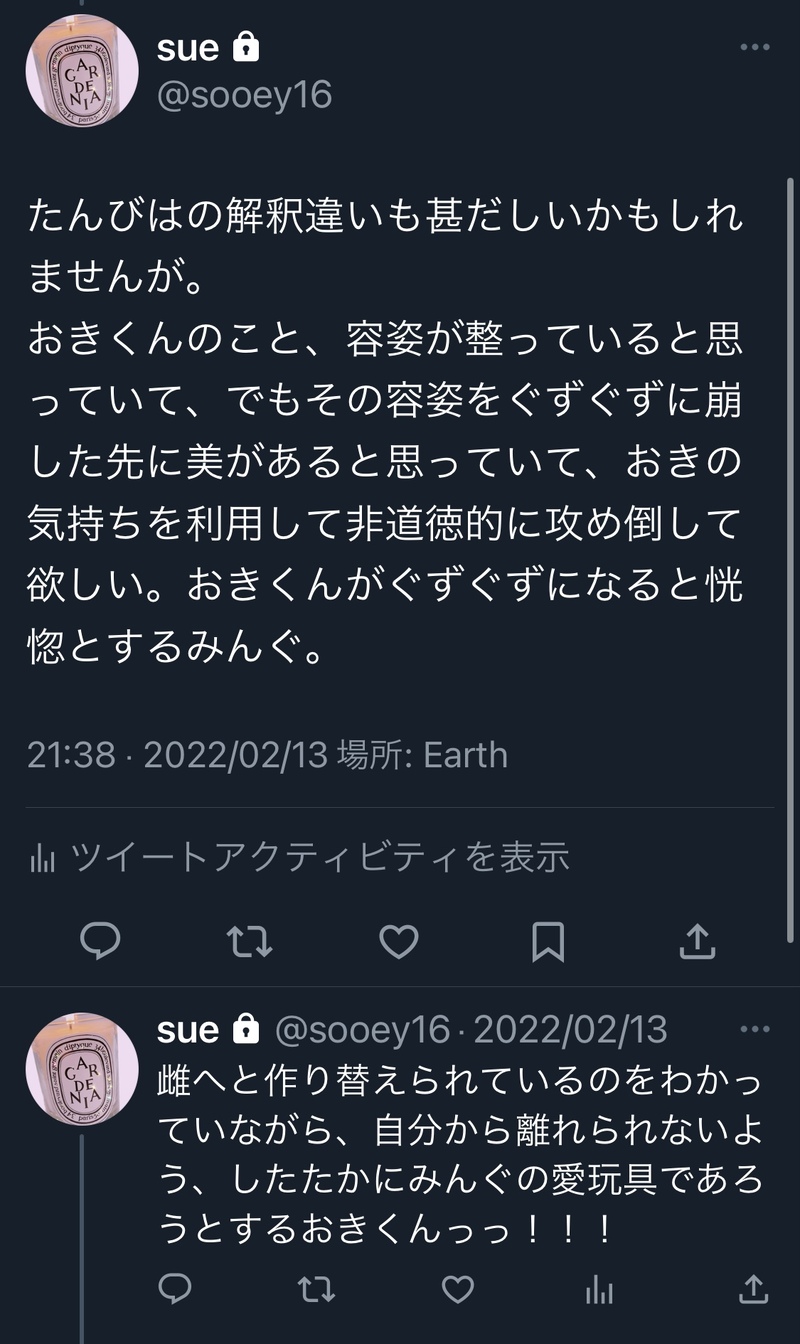The width and height of the screenshot is (800, 1344).
Task: Share the main tweet
Action: [x=697, y=941]
